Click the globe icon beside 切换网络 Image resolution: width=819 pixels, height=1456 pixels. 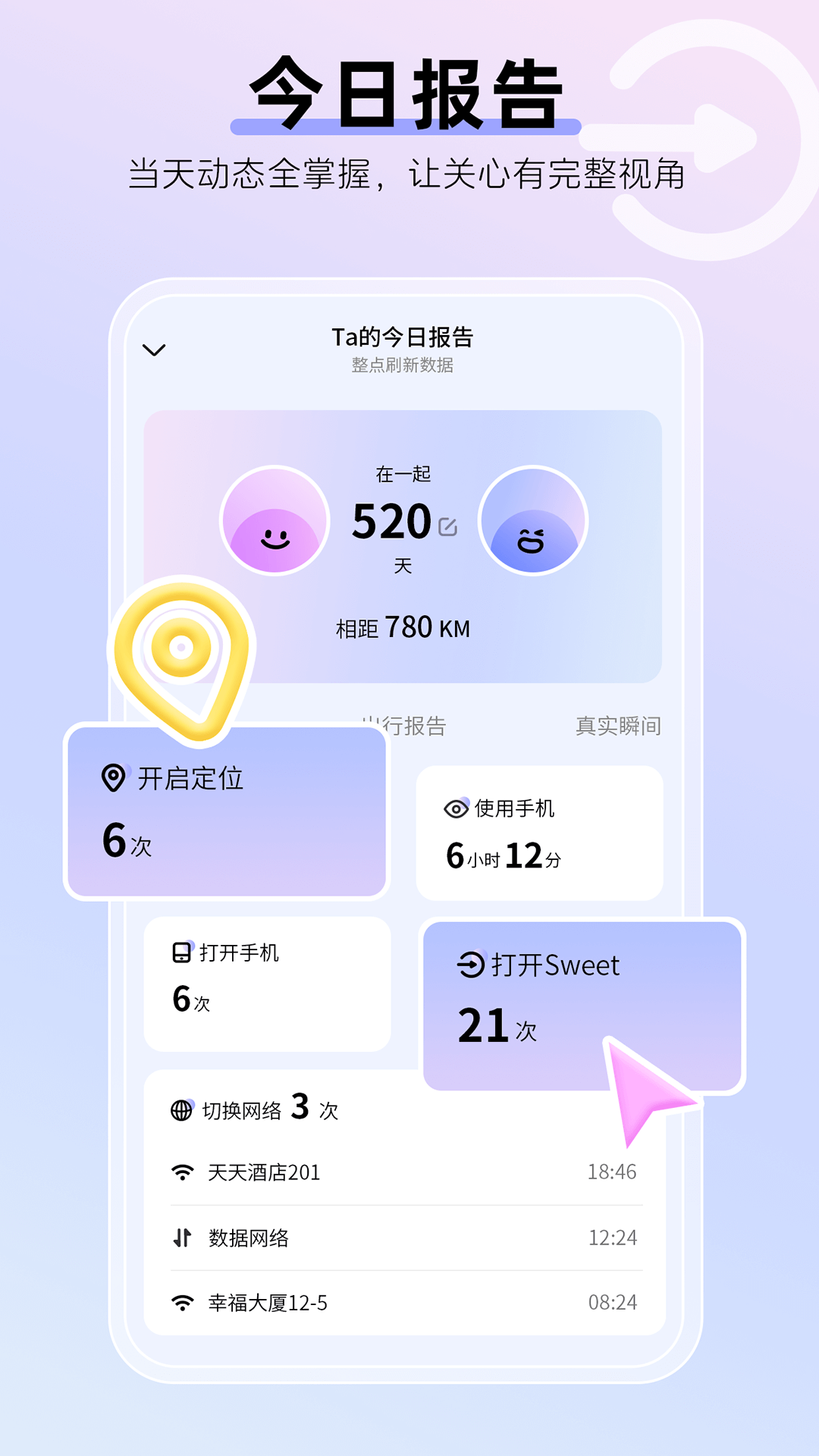180,1109
